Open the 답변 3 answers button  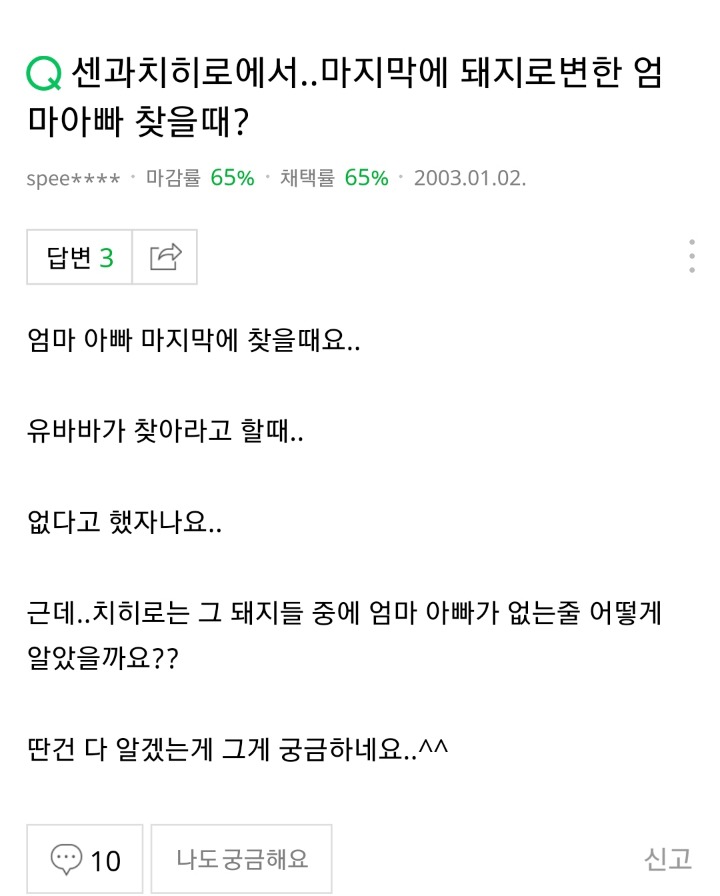click(x=80, y=258)
